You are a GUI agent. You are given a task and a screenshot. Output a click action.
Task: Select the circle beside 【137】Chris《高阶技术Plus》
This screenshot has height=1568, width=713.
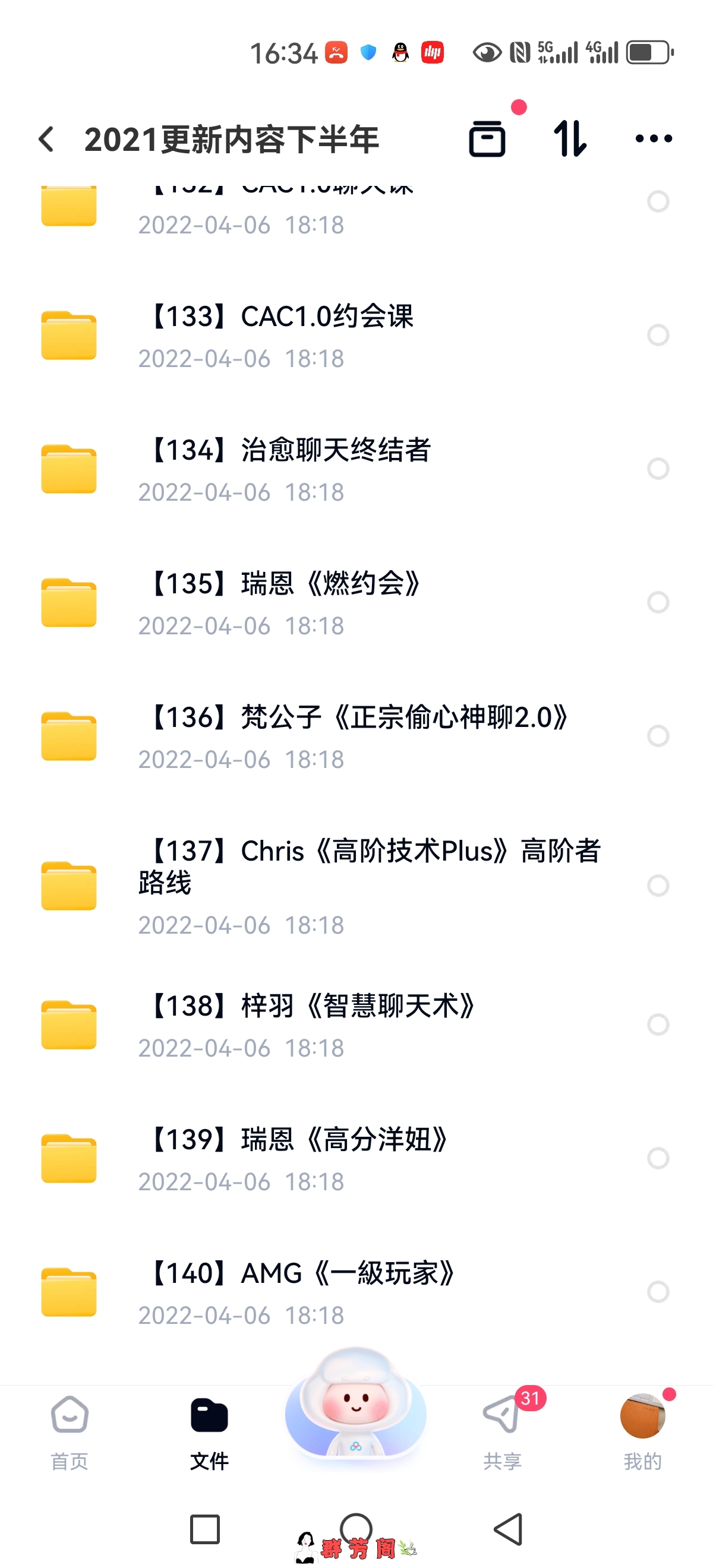[659, 887]
